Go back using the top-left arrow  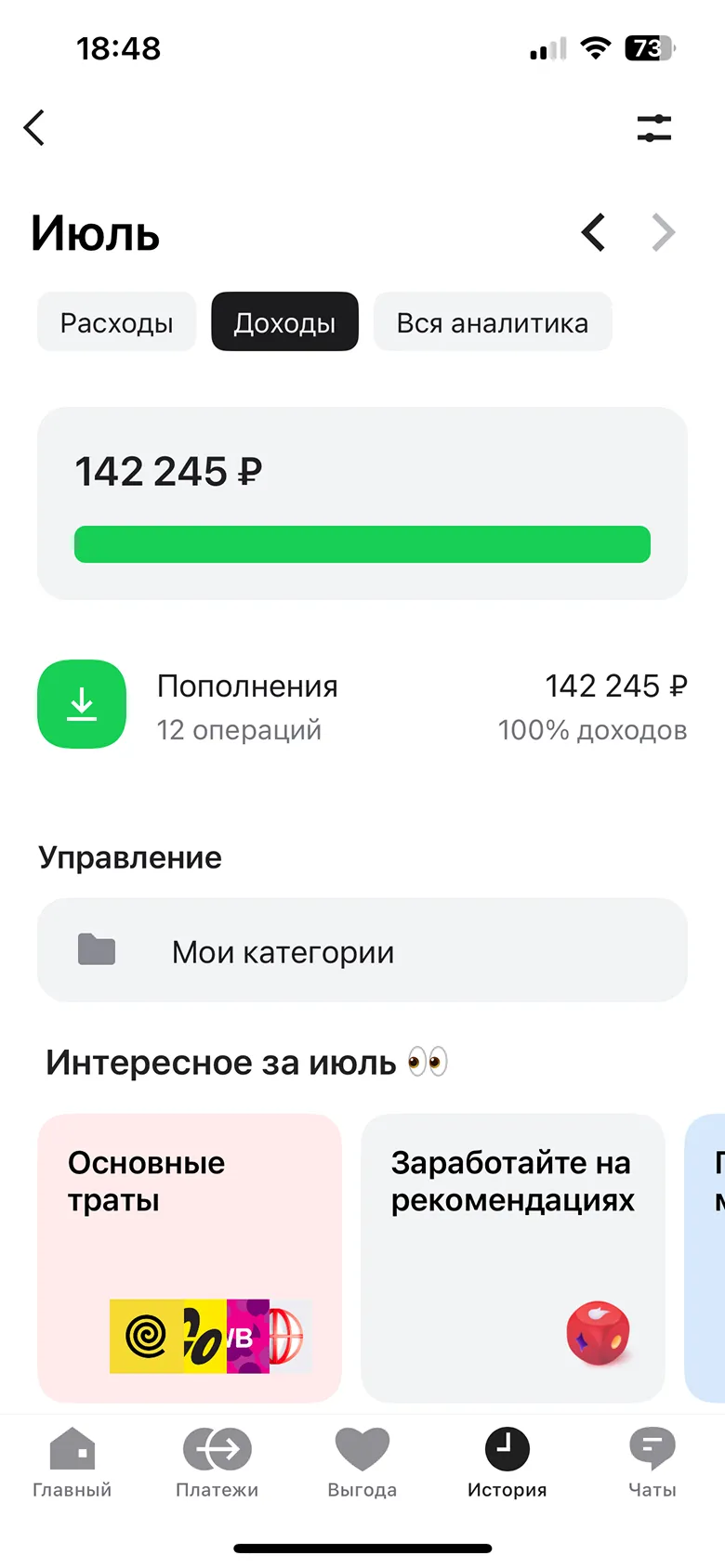[x=34, y=128]
